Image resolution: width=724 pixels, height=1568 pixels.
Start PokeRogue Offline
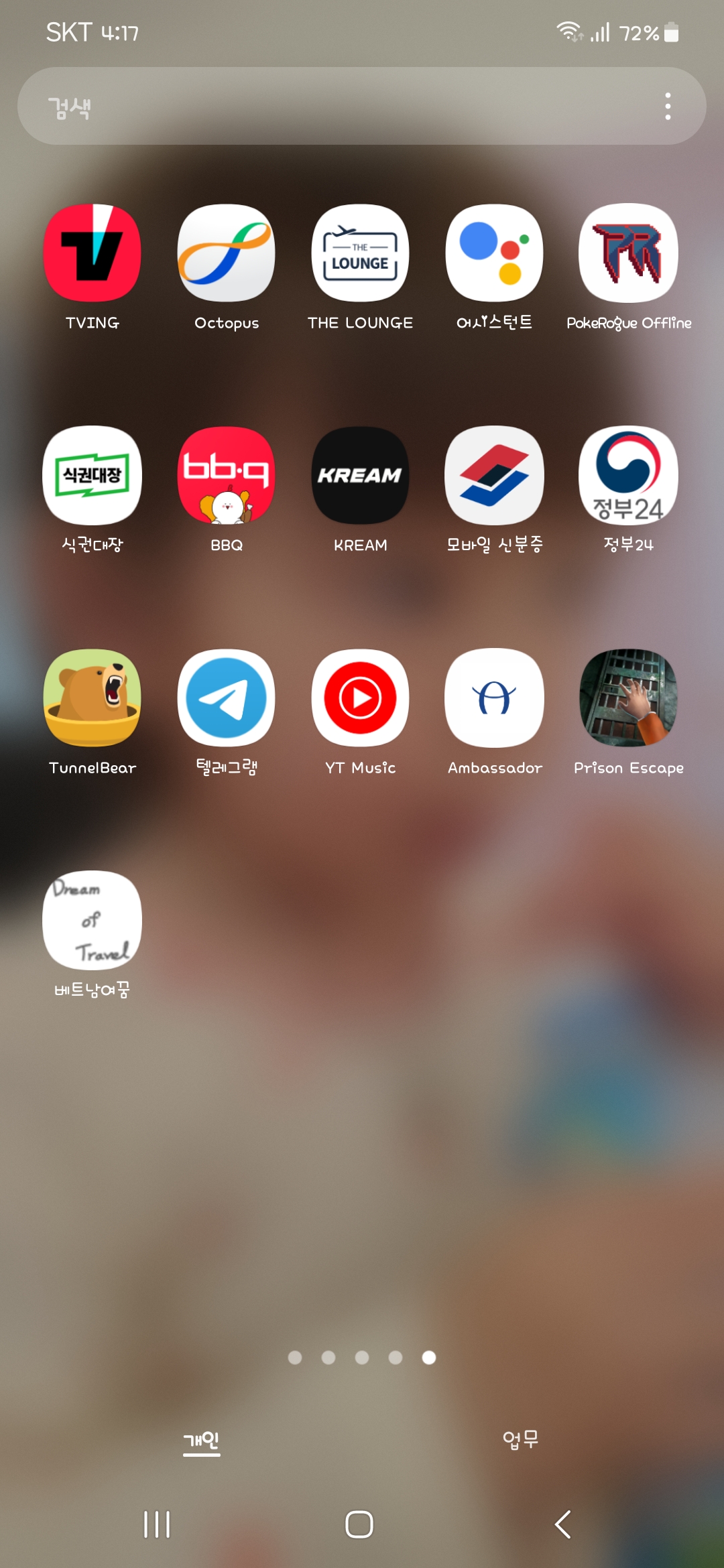coord(629,253)
